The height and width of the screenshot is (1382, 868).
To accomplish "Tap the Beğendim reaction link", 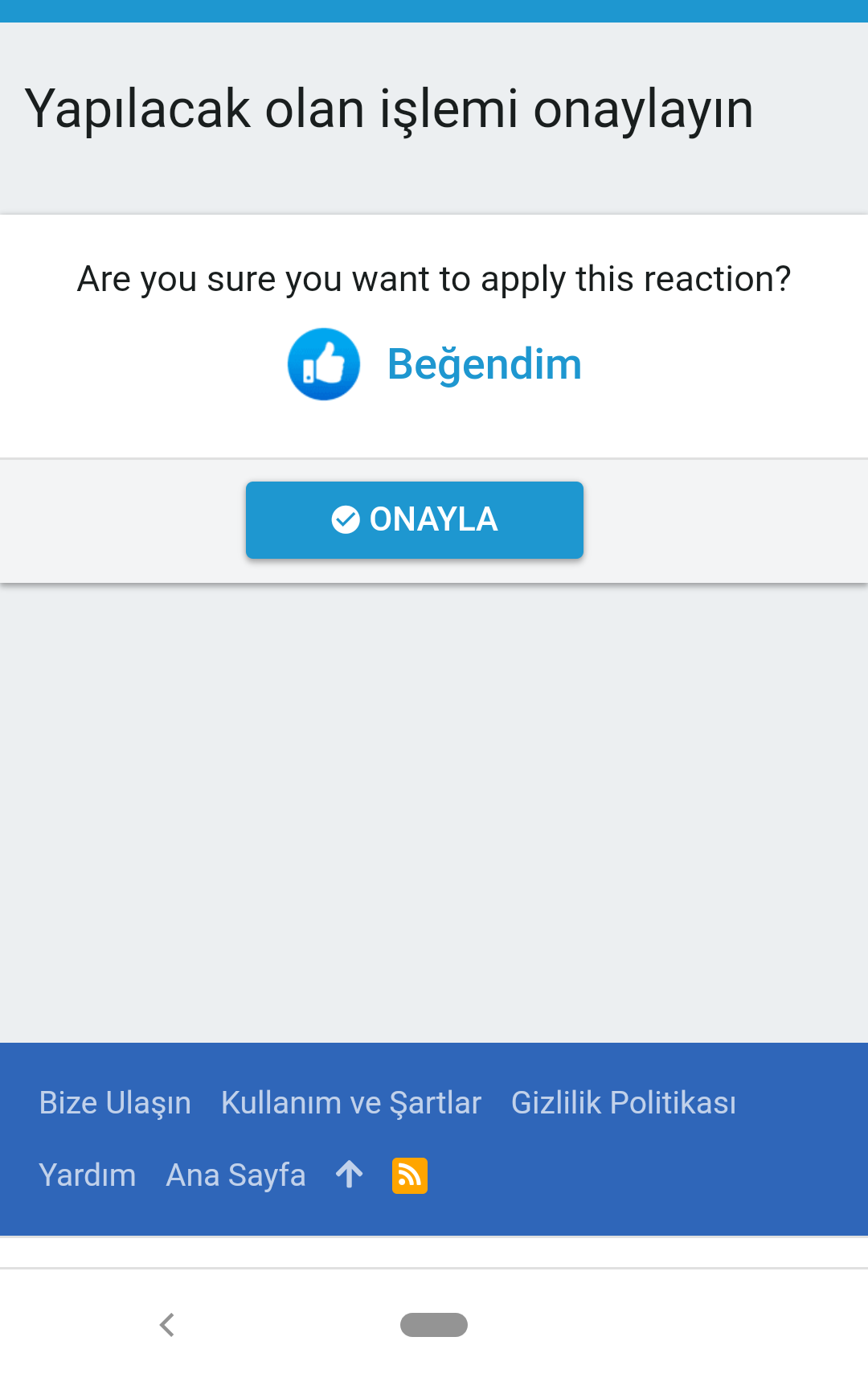I will pyautogui.click(x=484, y=364).
